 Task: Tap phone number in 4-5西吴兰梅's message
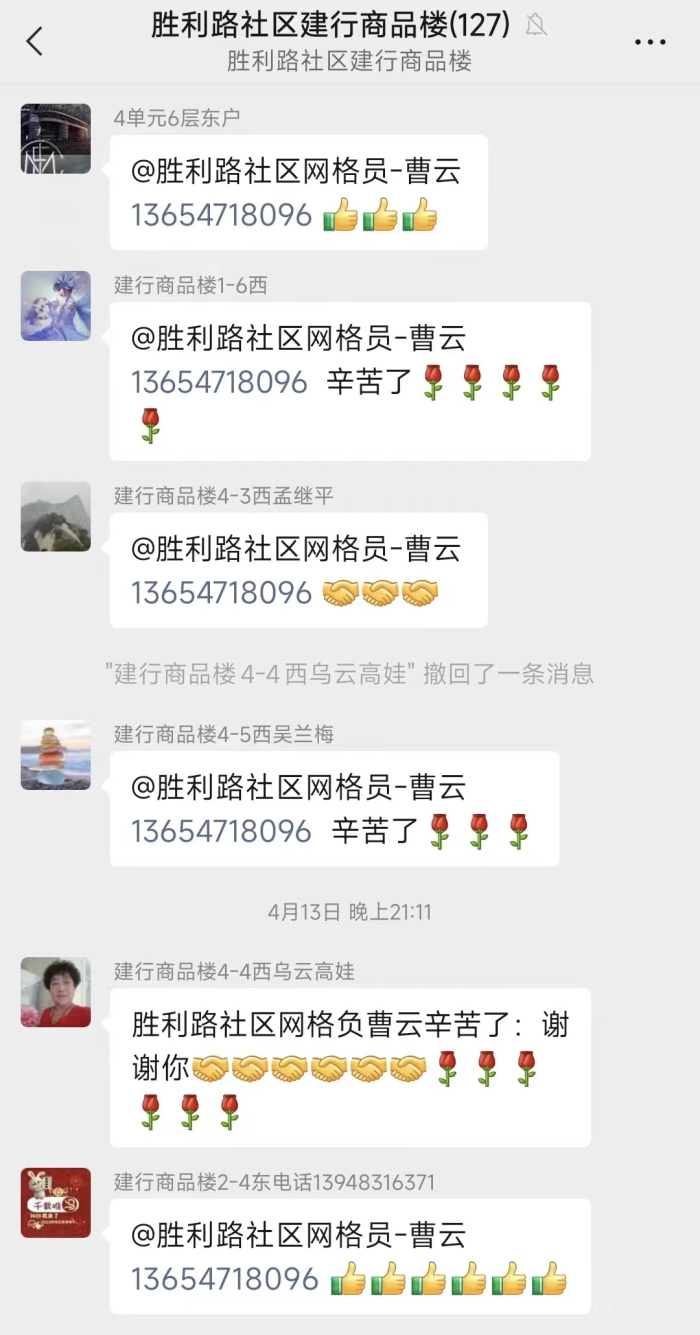tap(222, 831)
